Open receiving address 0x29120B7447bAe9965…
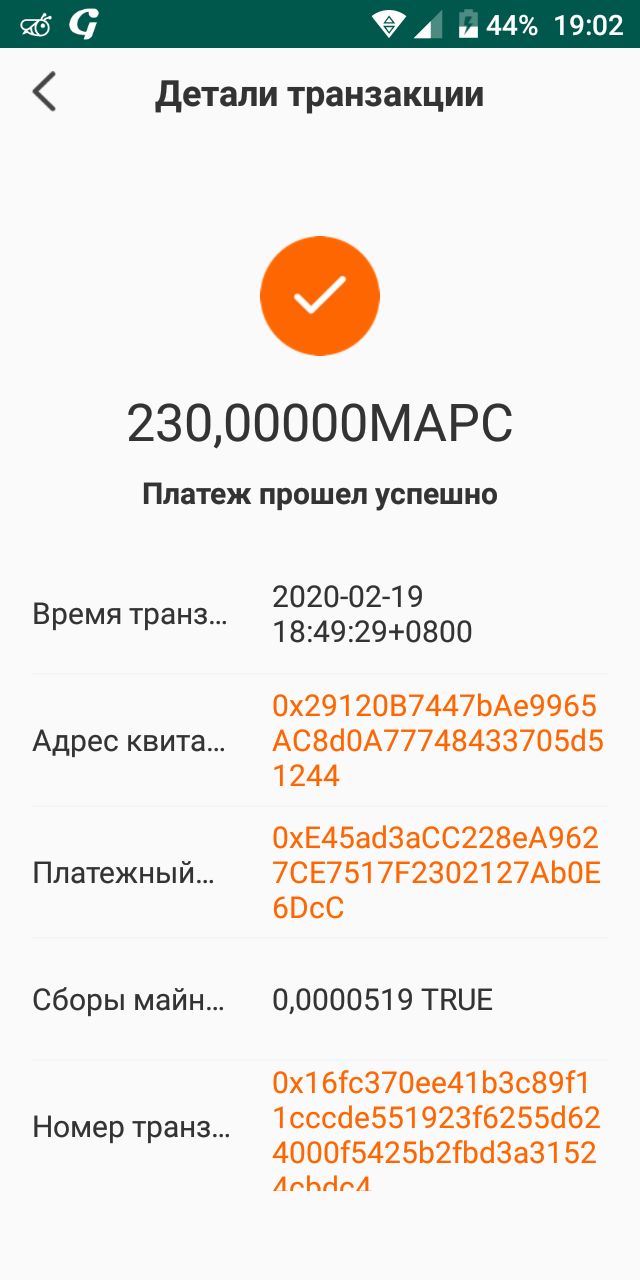 coord(435,741)
